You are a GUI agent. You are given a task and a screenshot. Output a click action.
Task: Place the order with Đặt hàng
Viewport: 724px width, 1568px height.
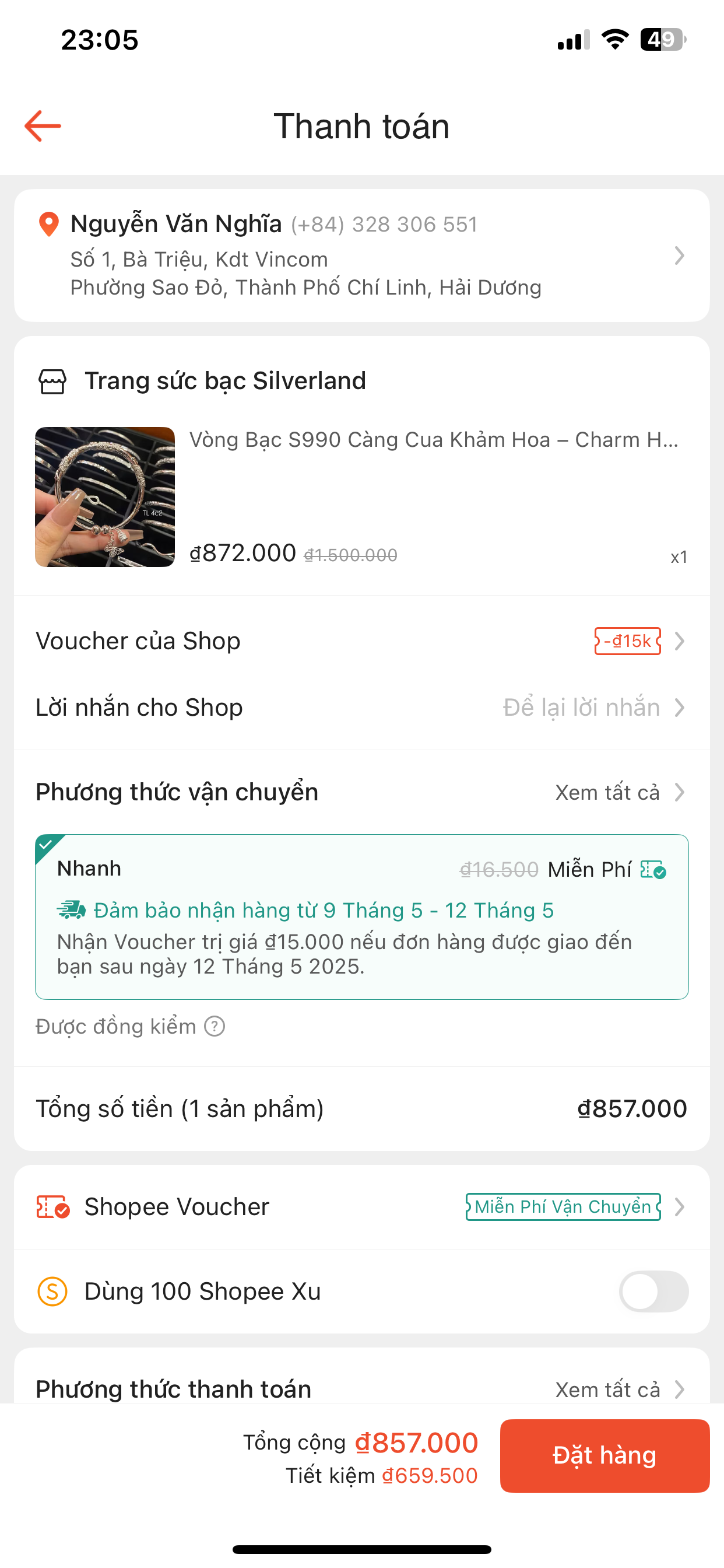(604, 1455)
